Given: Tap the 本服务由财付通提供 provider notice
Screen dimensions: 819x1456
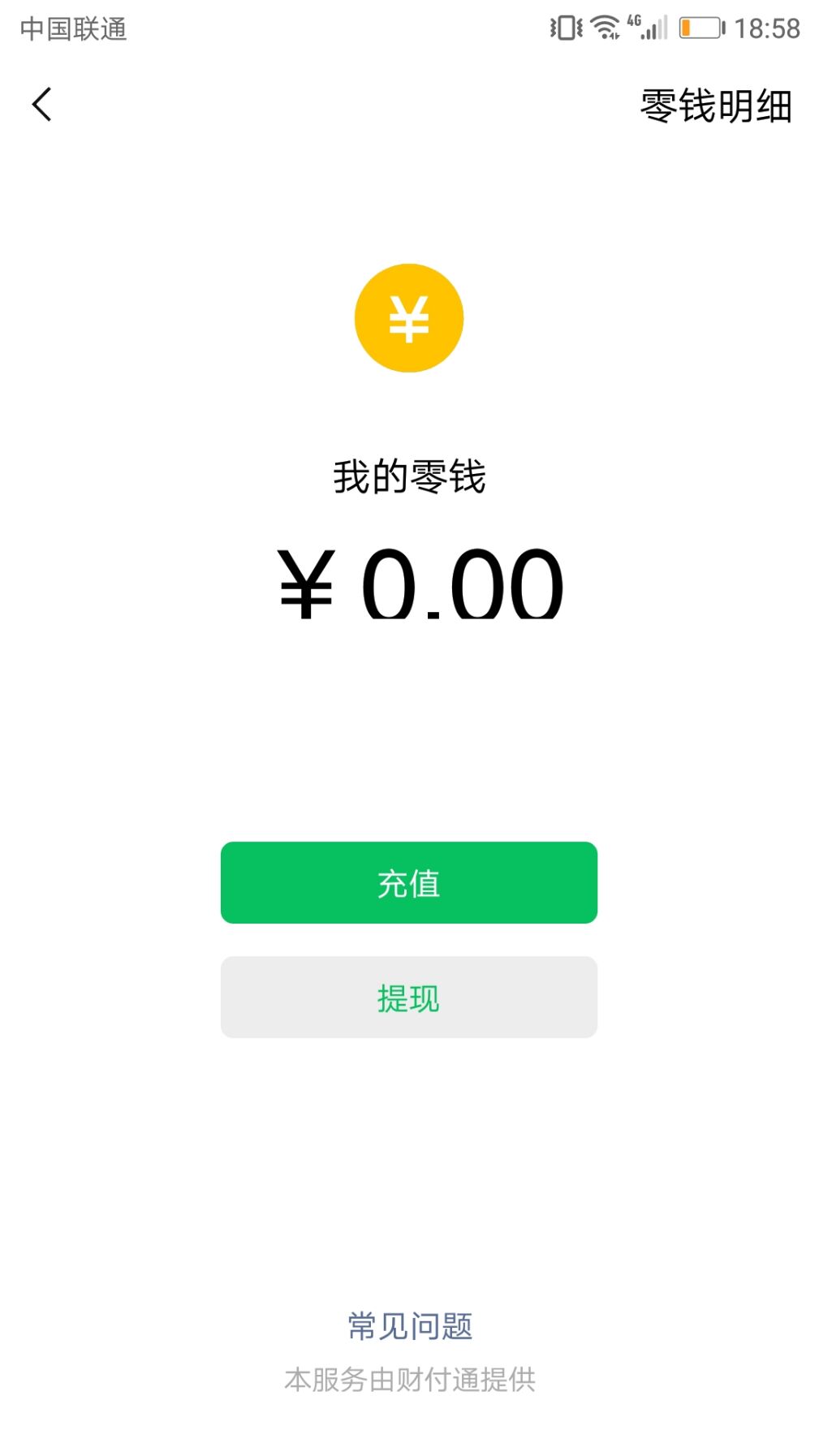Looking at the screenshot, I should pyautogui.click(x=409, y=1378).
